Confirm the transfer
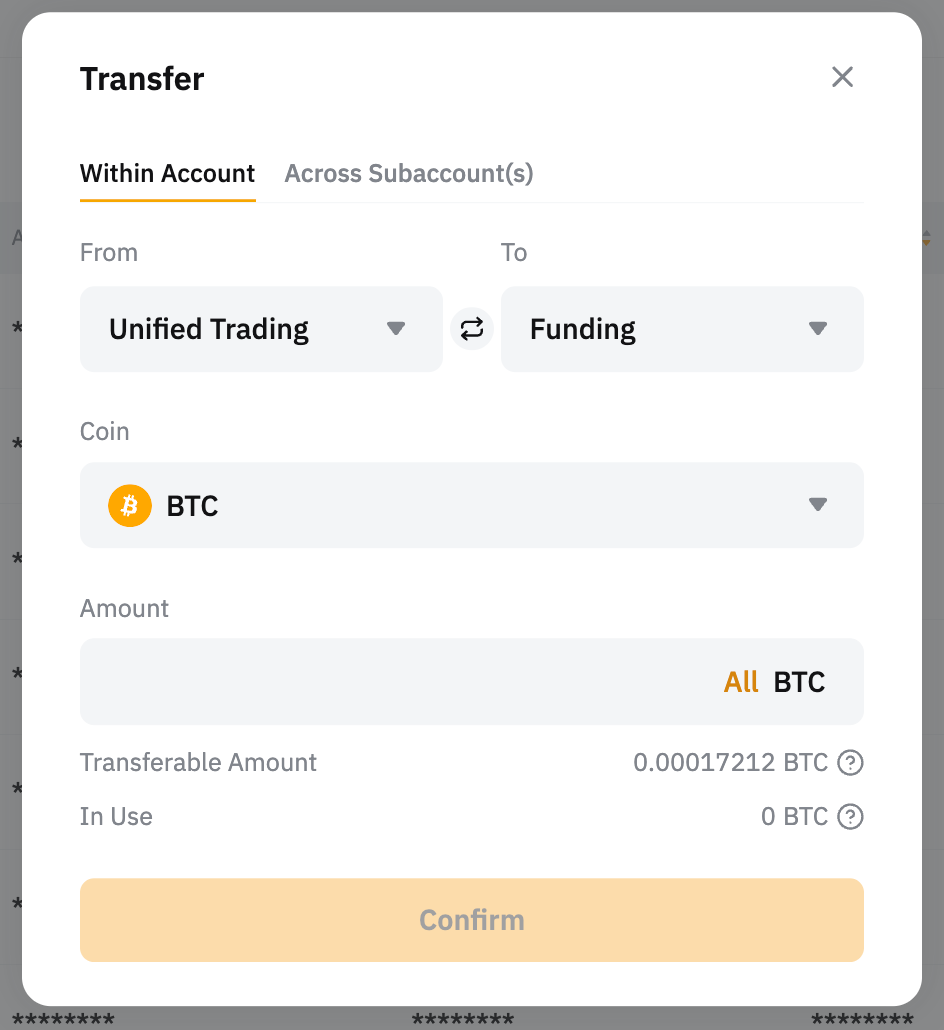The height and width of the screenshot is (1030, 944). pos(471,920)
